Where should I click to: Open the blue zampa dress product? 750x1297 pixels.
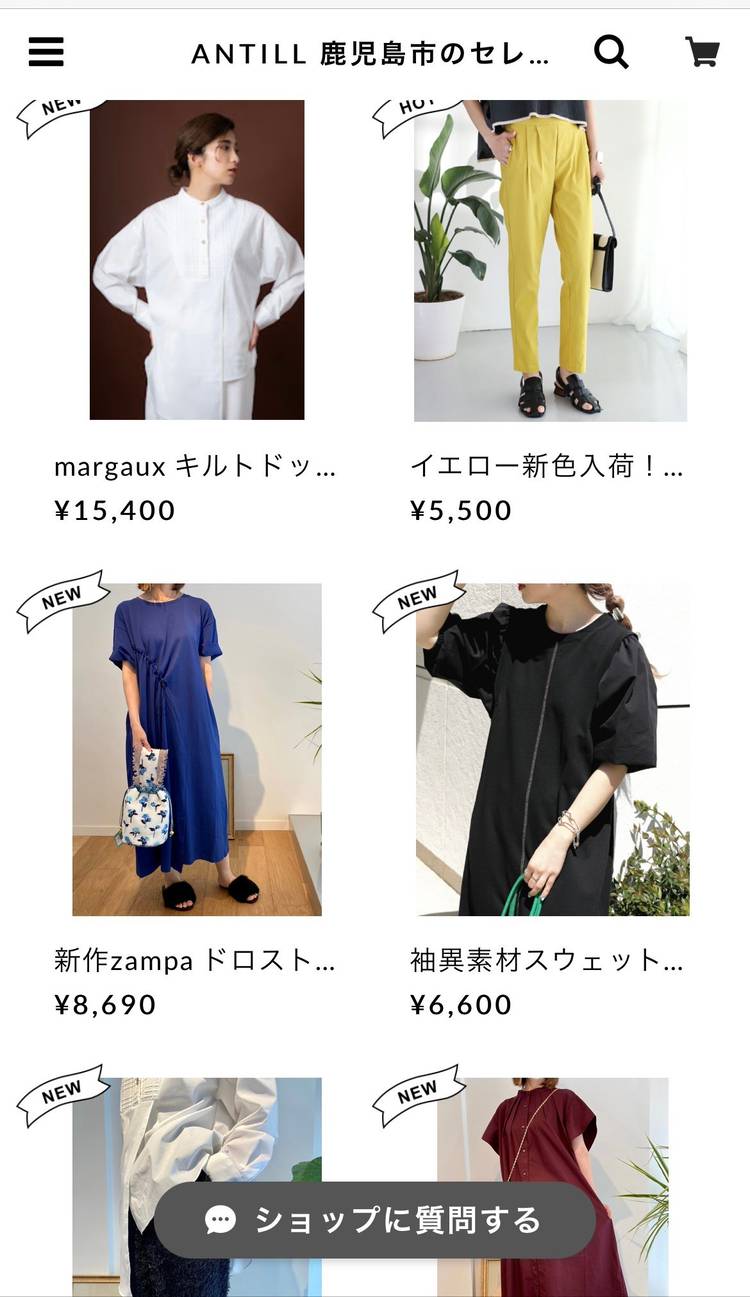tap(197, 749)
